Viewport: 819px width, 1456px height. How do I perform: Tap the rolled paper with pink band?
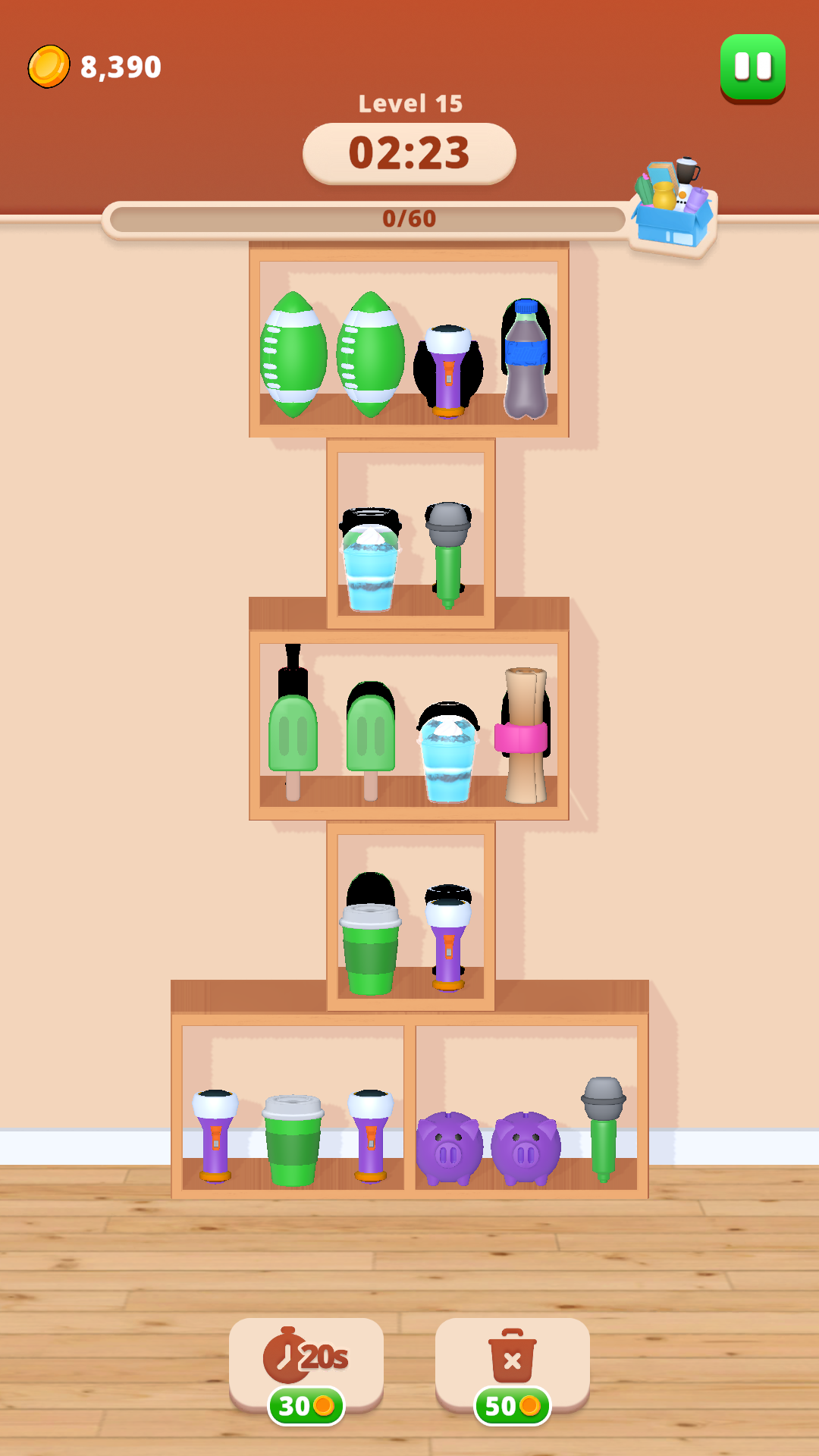(524, 736)
